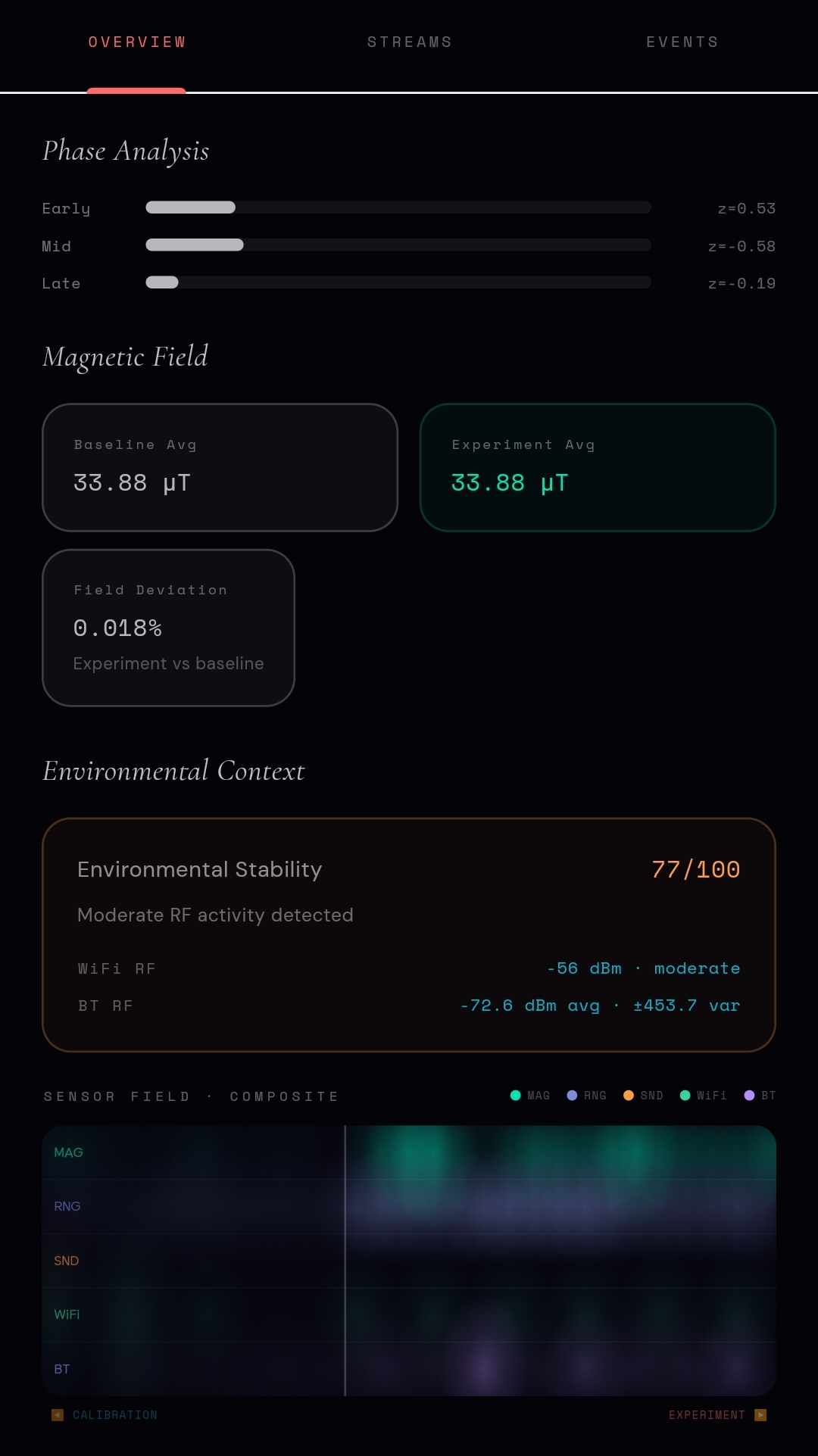Image resolution: width=818 pixels, height=1456 pixels.
Task: Open the EVENTS tab
Action: coord(682,42)
